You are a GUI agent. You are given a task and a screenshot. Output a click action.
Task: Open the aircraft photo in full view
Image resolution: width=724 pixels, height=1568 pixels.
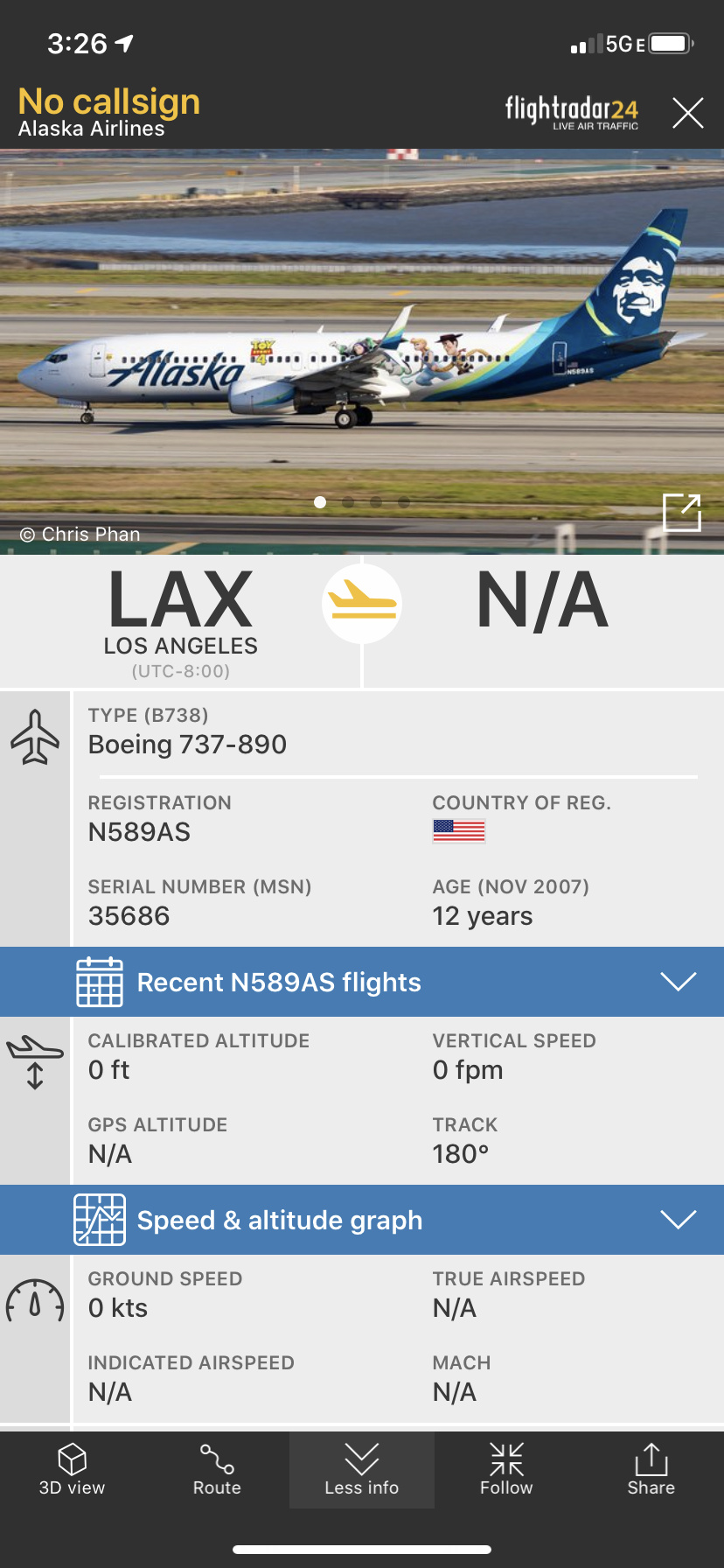tap(681, 513)
